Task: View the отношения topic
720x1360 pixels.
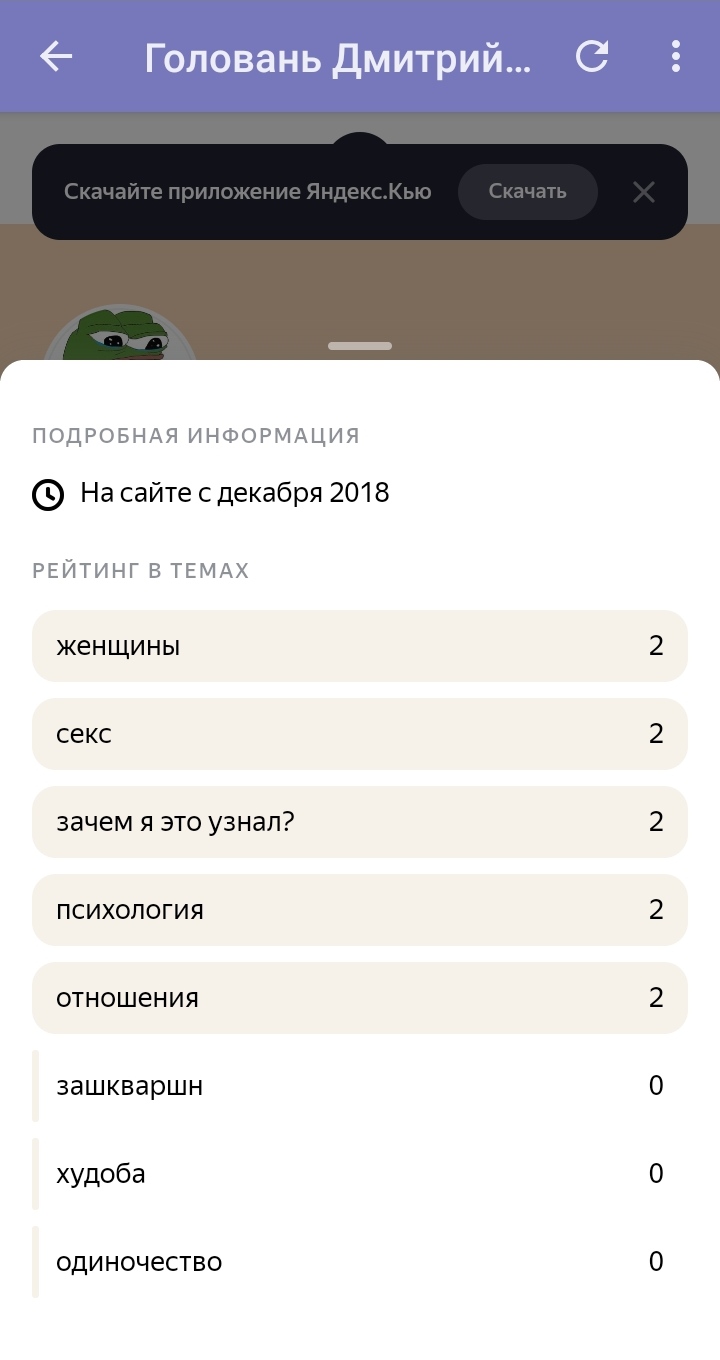Action: [x=360, y=998]
